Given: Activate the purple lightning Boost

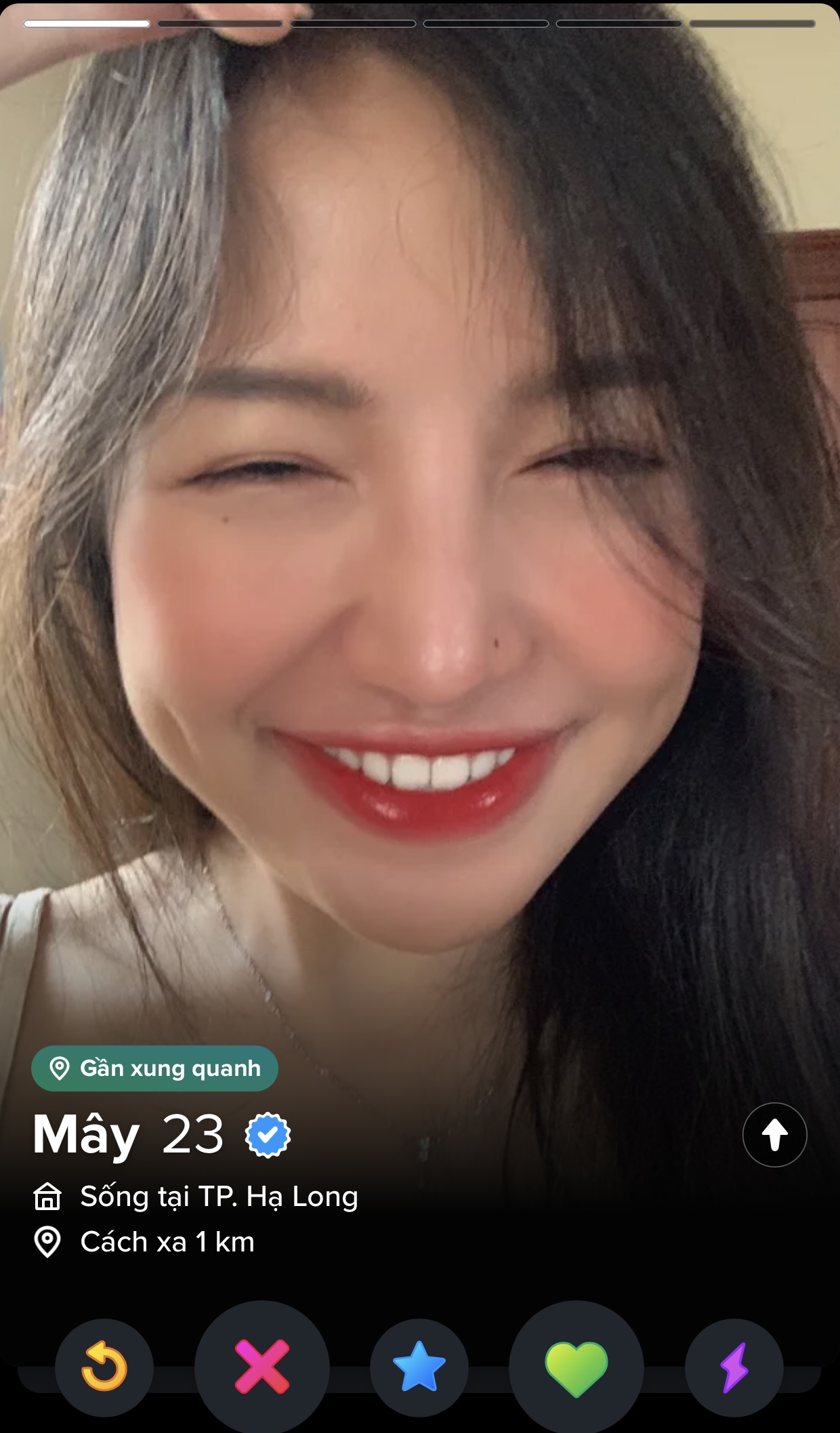Looking at the screenshot, I should click(x=734, y=1367).
